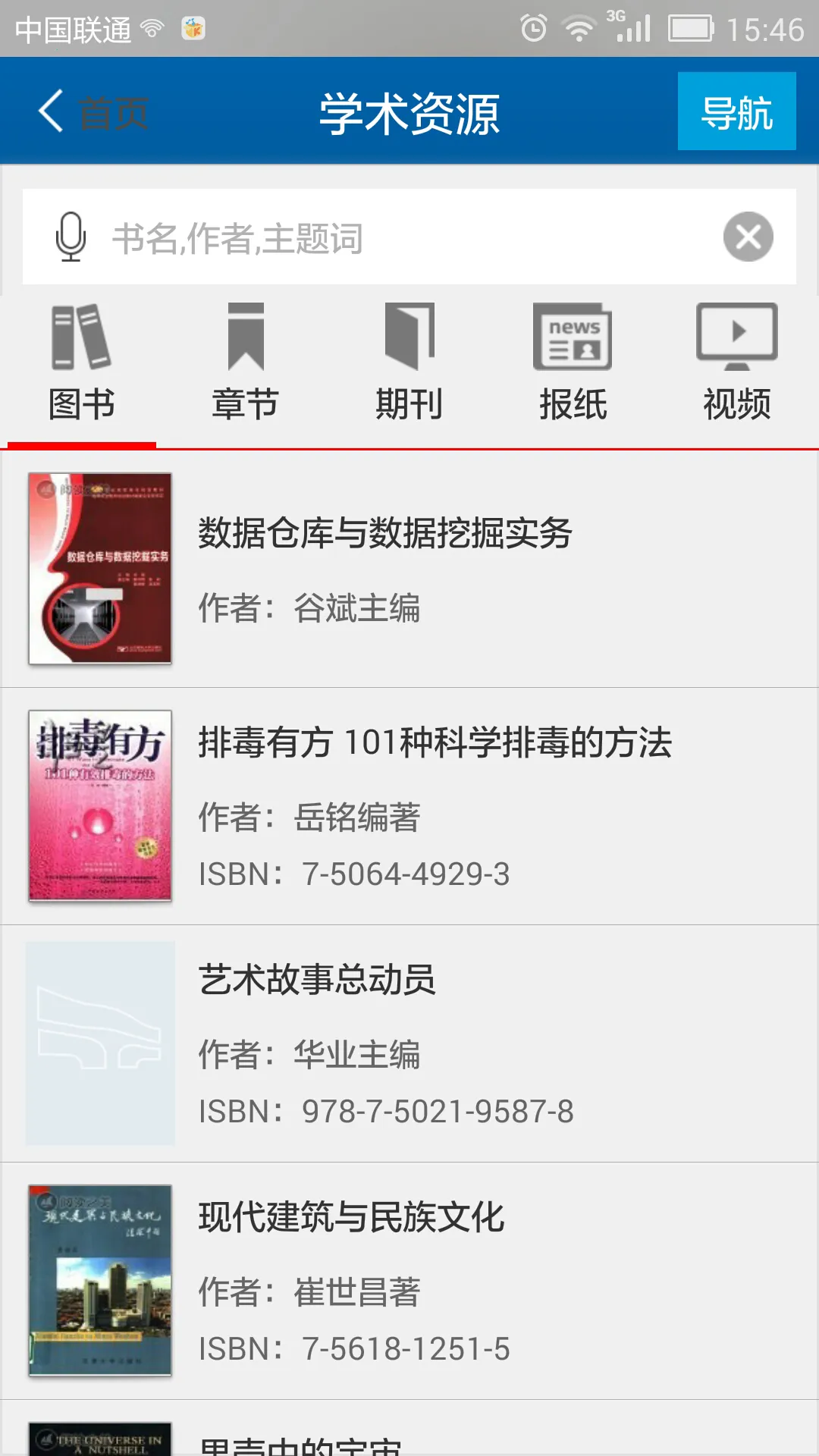
Task: Tap the 现代建筑与民族文化 book cover thumbnail
Action: tap(100, 1282)
